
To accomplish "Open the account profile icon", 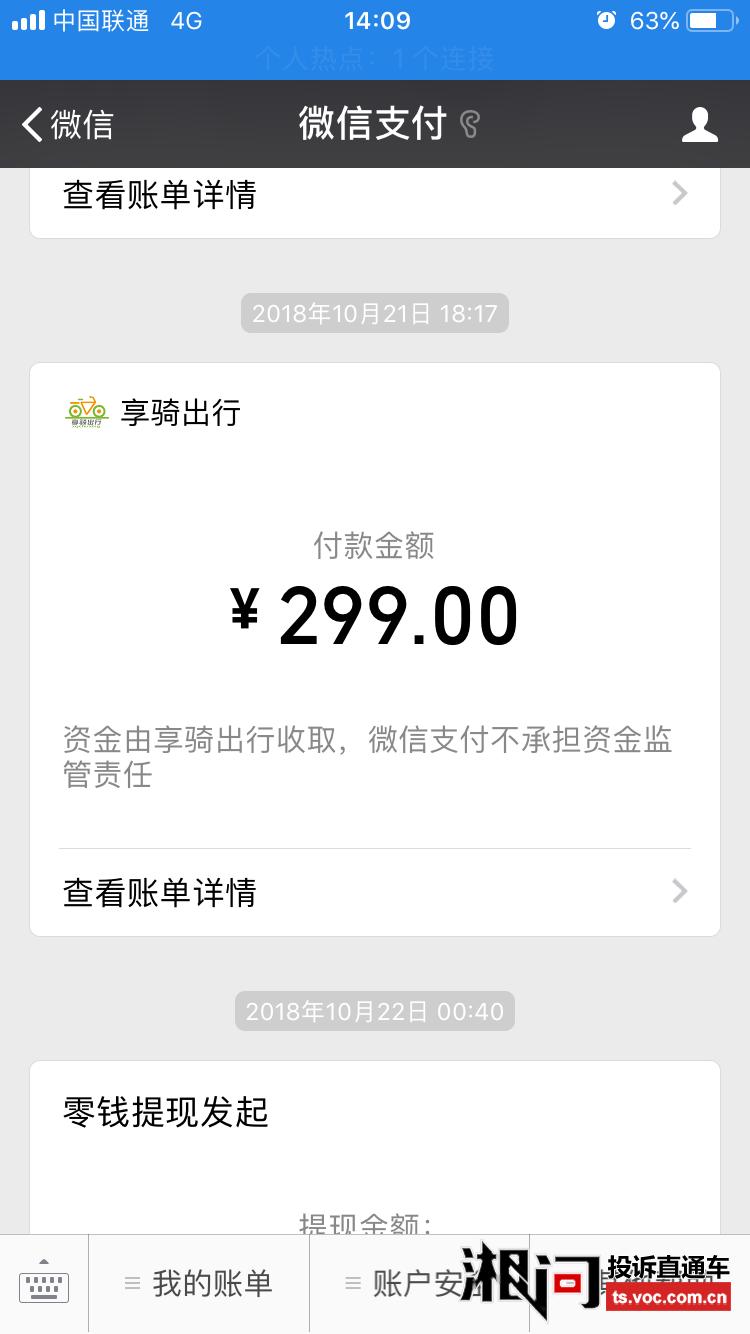I will [x=699, y=125].
